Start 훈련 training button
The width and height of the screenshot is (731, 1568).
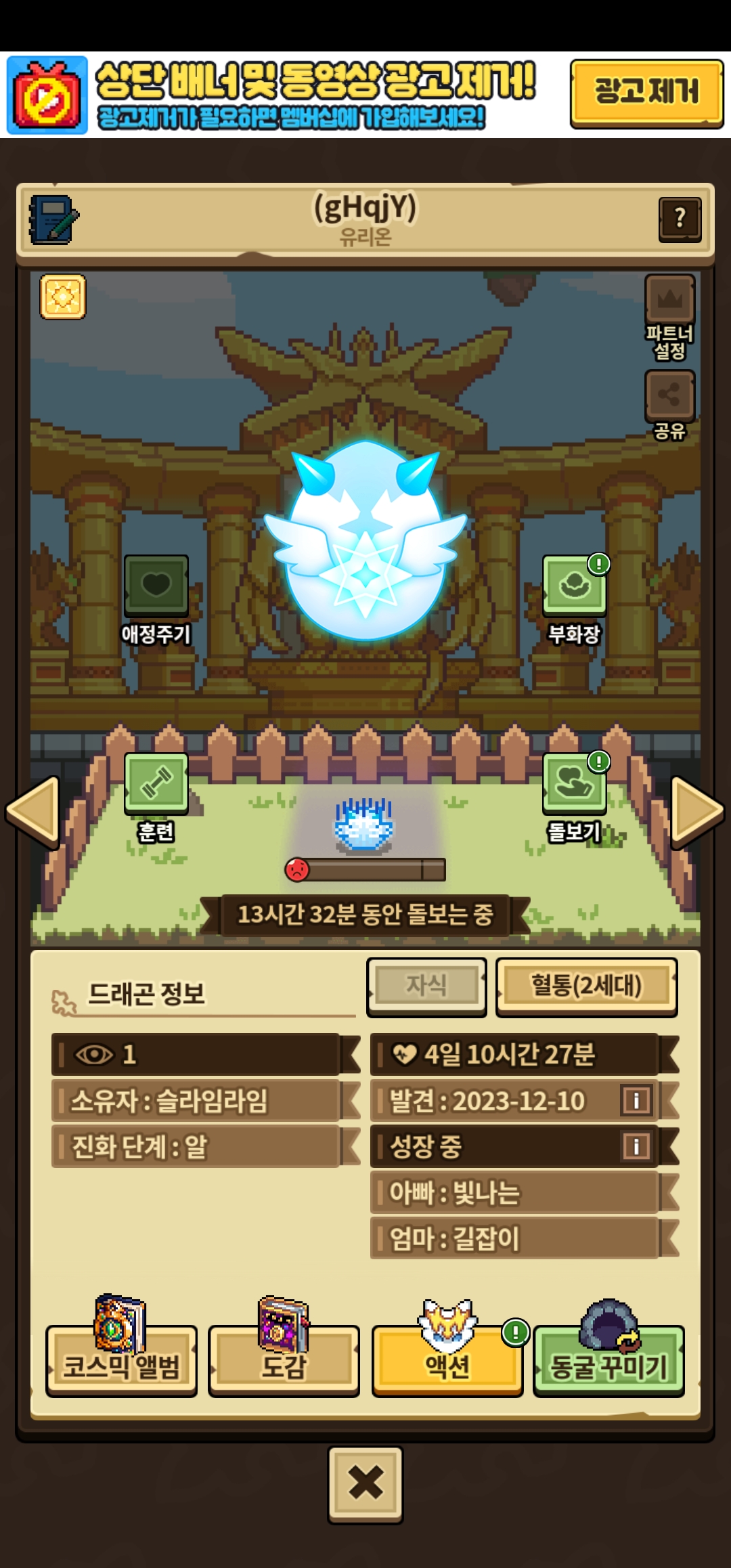(x=156, y=783)
